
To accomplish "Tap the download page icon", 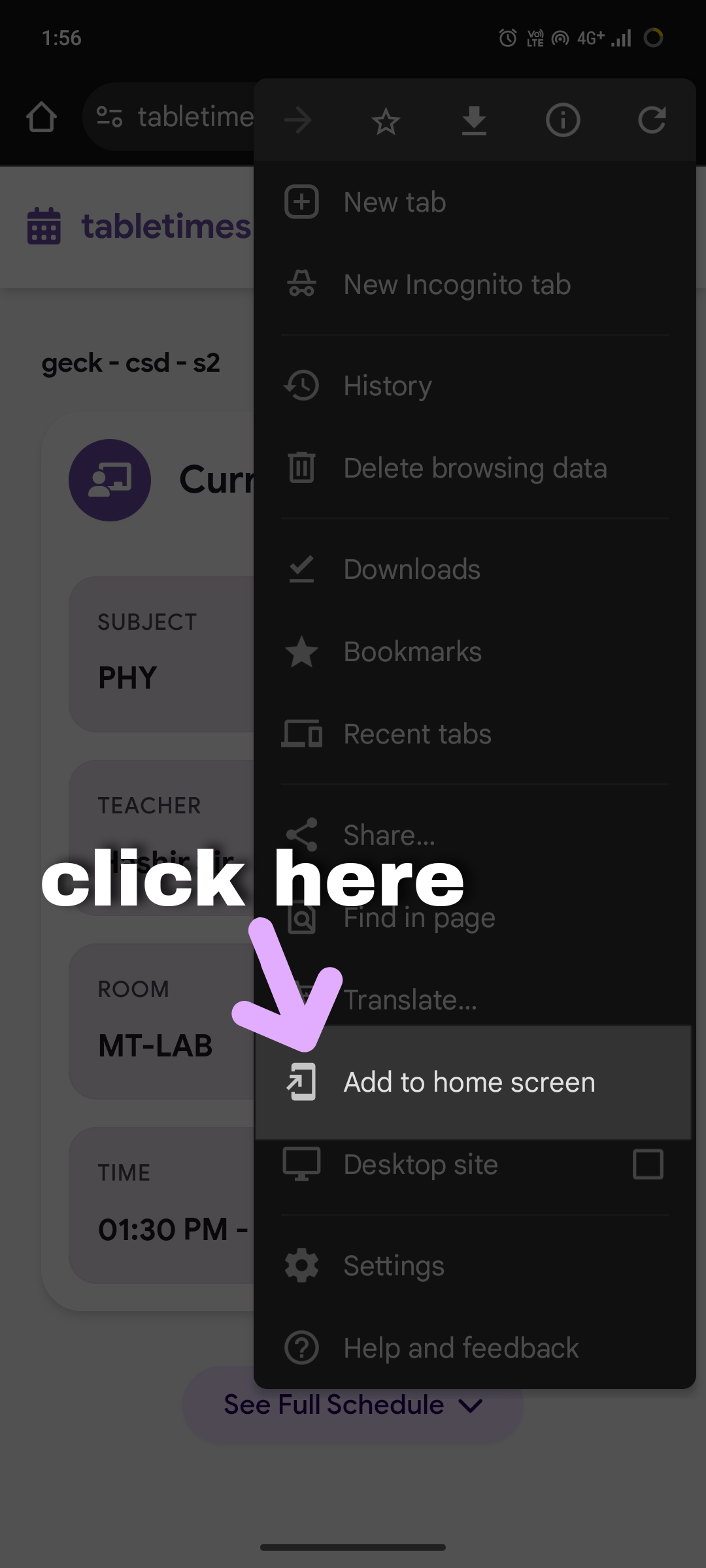I will [475, 120].
